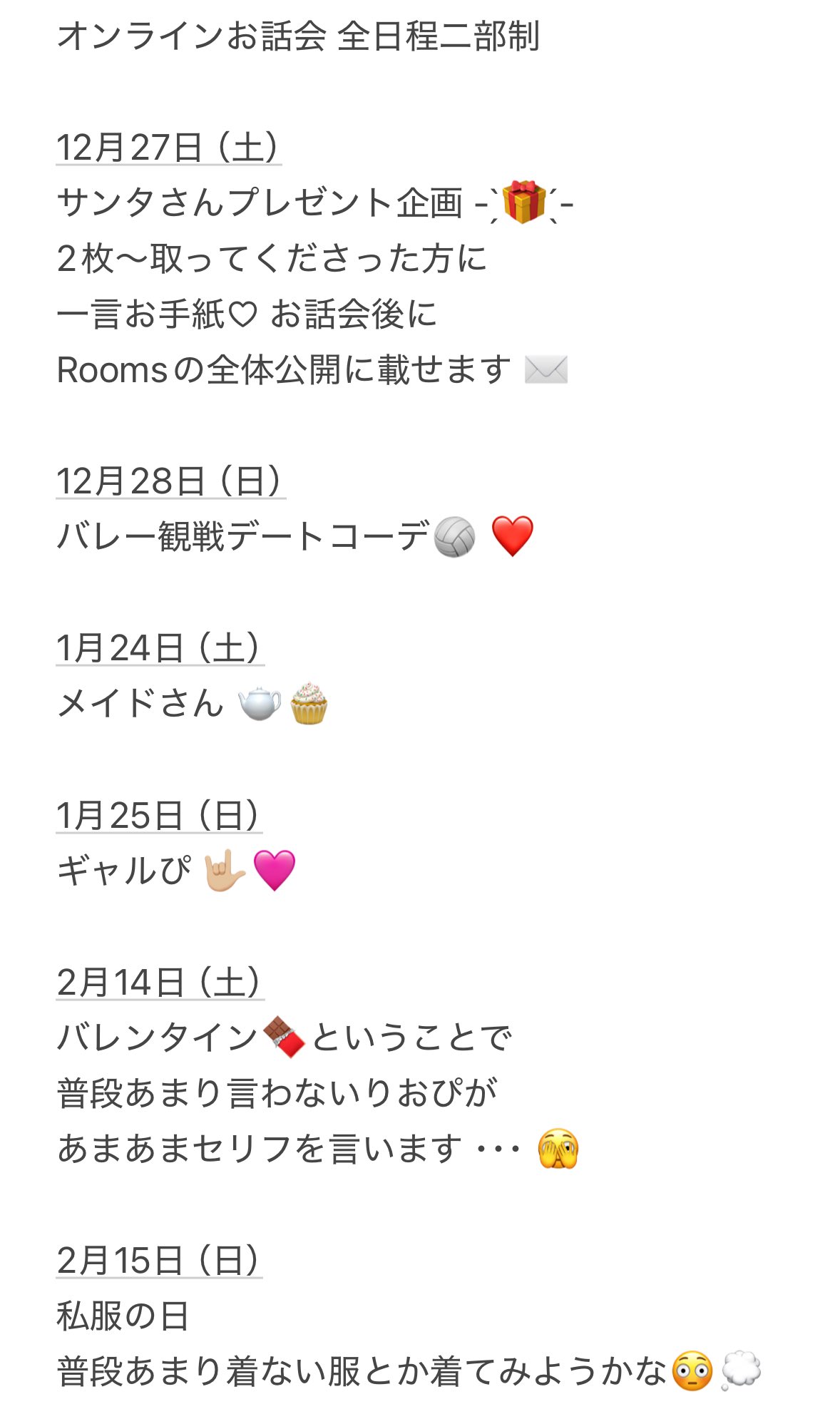This screenshot has width=840, height=1409.
Task: Select the underlined 2月15日(日) date
Action: (159, 1260)
